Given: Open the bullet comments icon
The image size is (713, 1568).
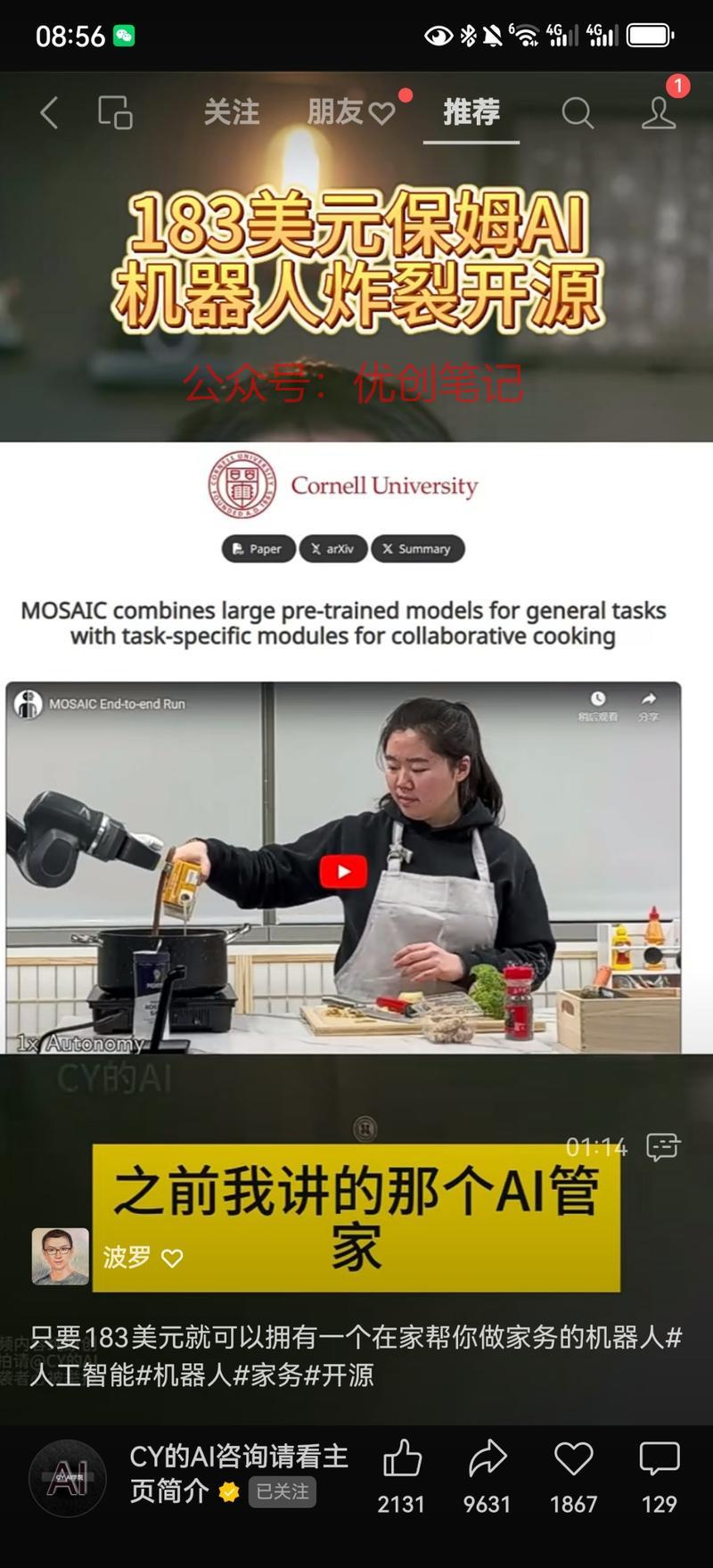Looking at the screenshot, I should tap(662, 1147).
